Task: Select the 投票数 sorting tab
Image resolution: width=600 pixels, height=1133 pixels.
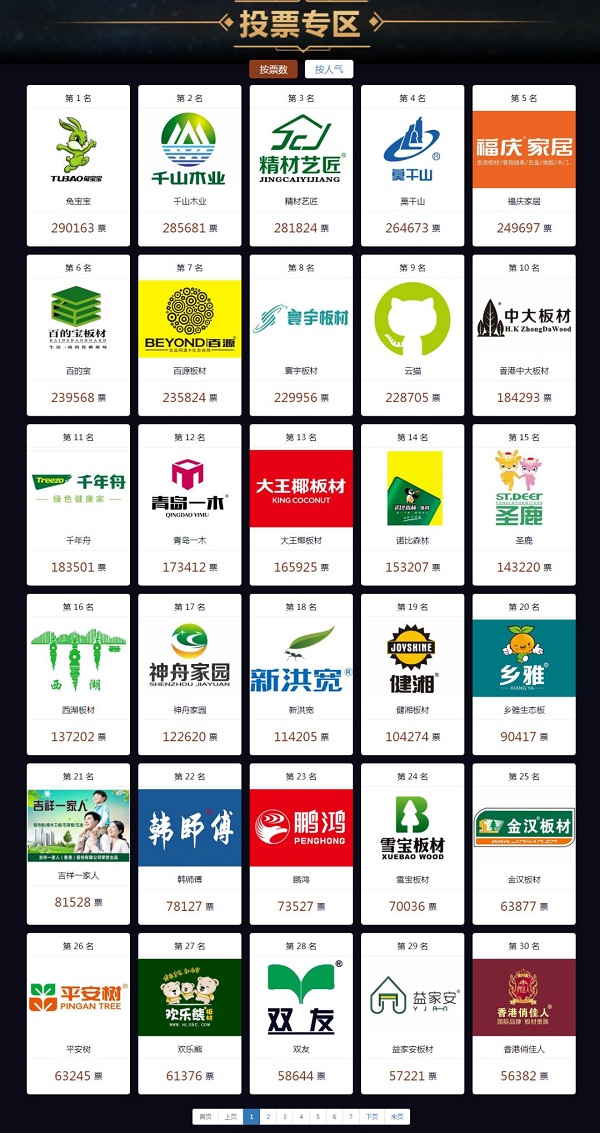Action: [273, 69]
